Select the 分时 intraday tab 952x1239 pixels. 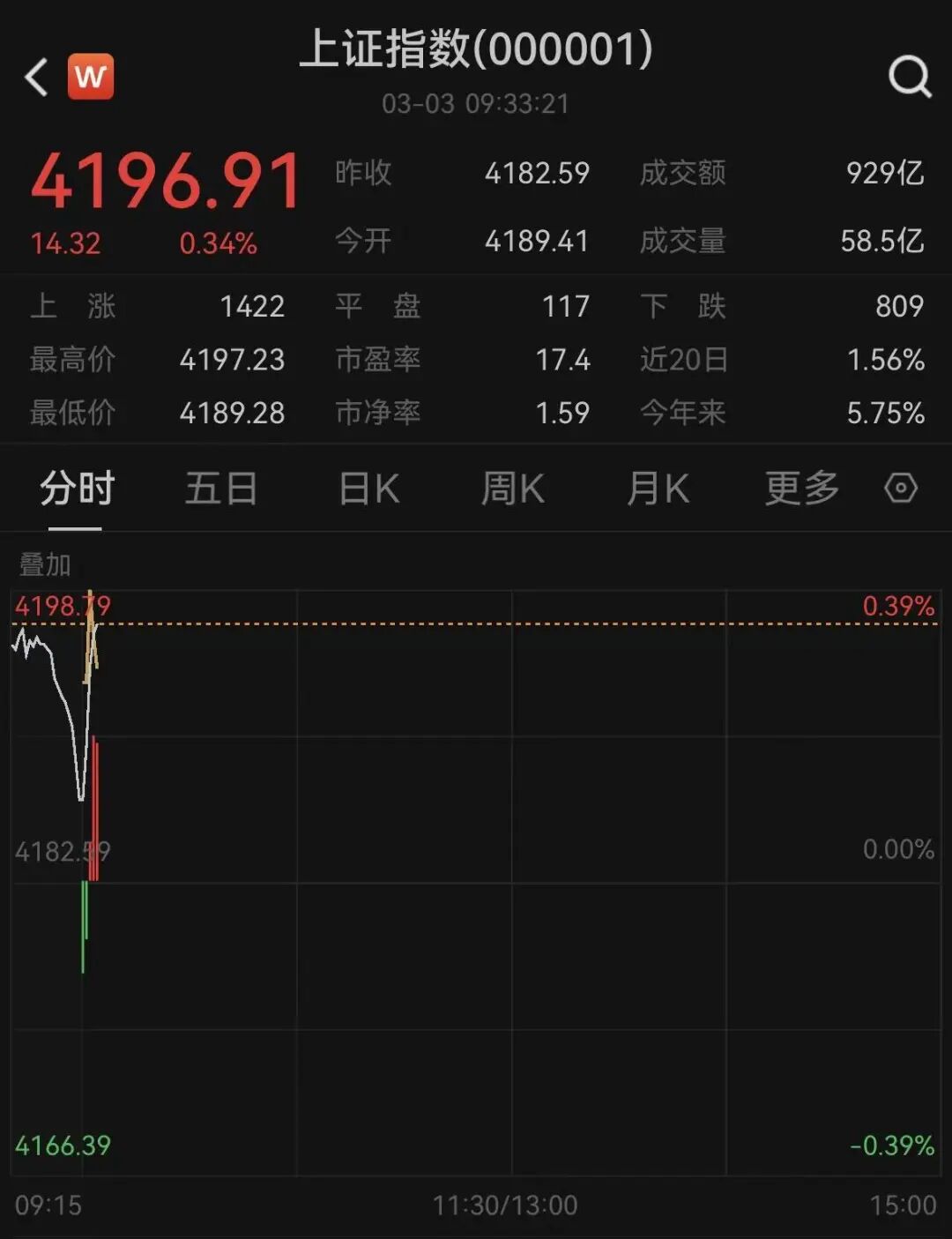coord(75,488)
